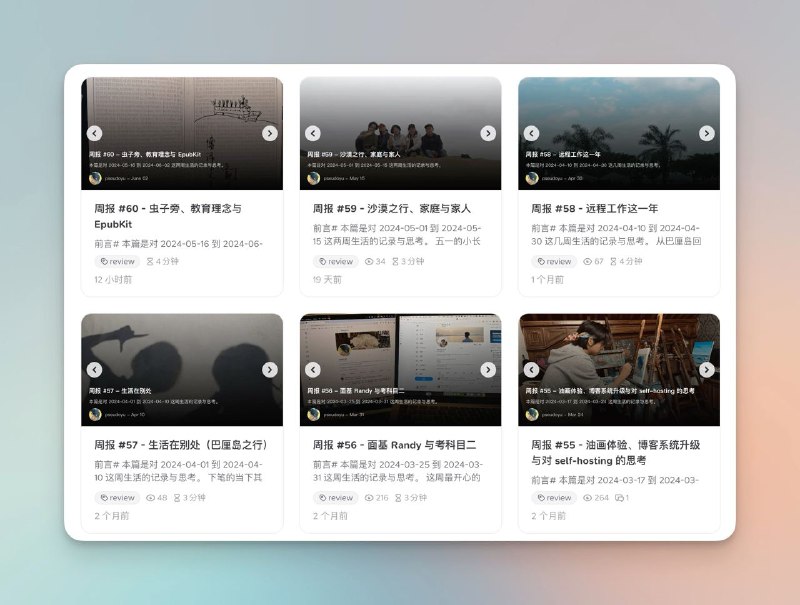800x605 pixels.
Task: Go back in carousel on 周报 #58 card
Action: [x=531, y=133]
